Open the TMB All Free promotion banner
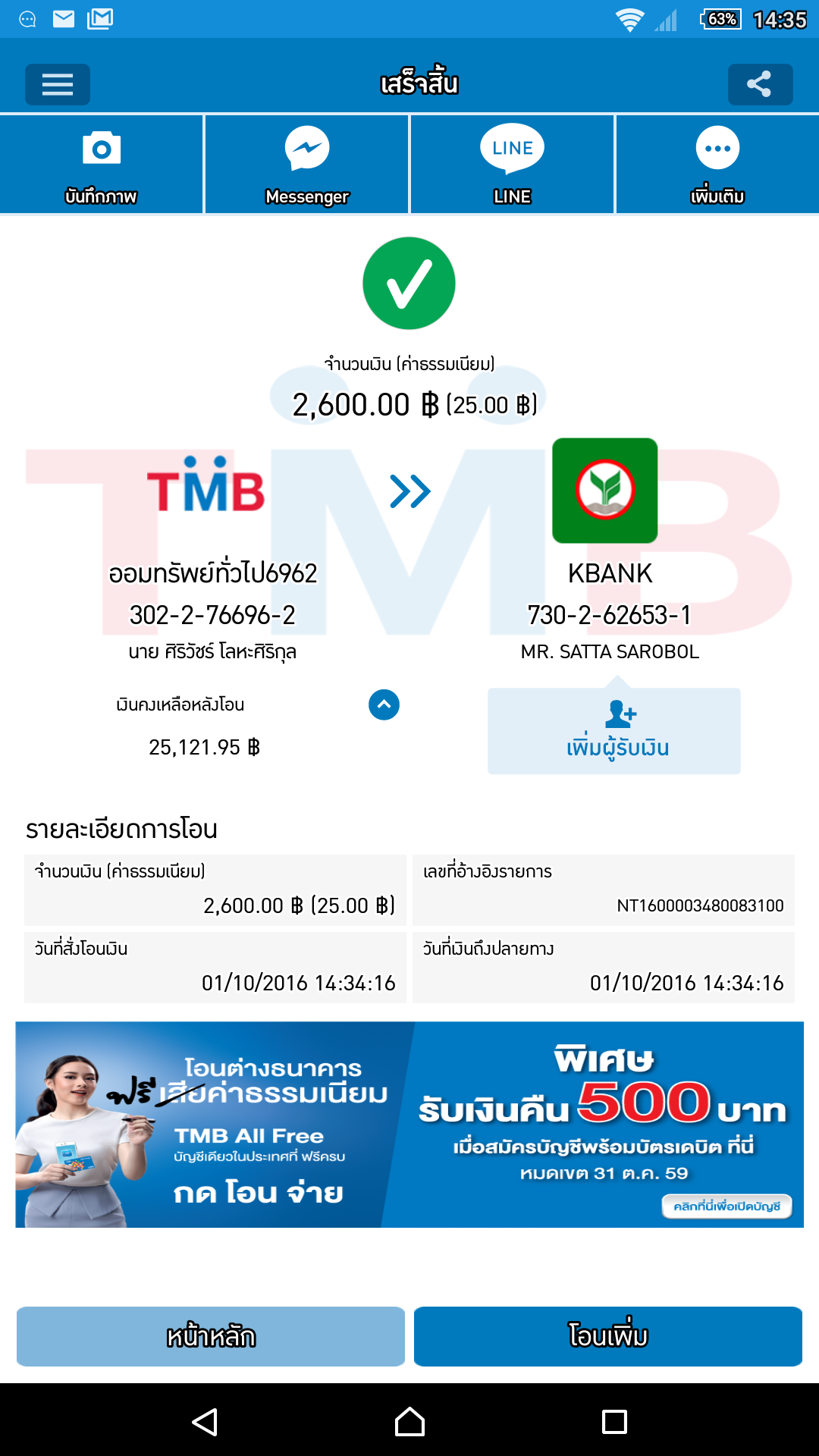 409,1125
